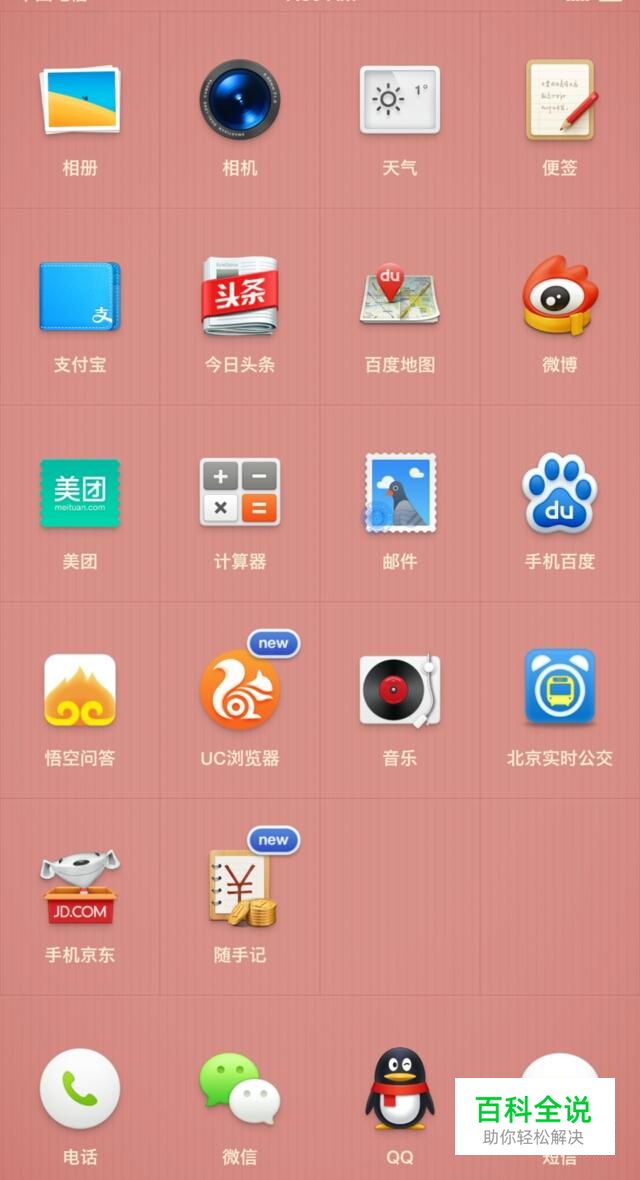Image resolution: width=640 pixels, height=1180 pixels.
Task: Open the 美团 app
Action: coord(80,492)
